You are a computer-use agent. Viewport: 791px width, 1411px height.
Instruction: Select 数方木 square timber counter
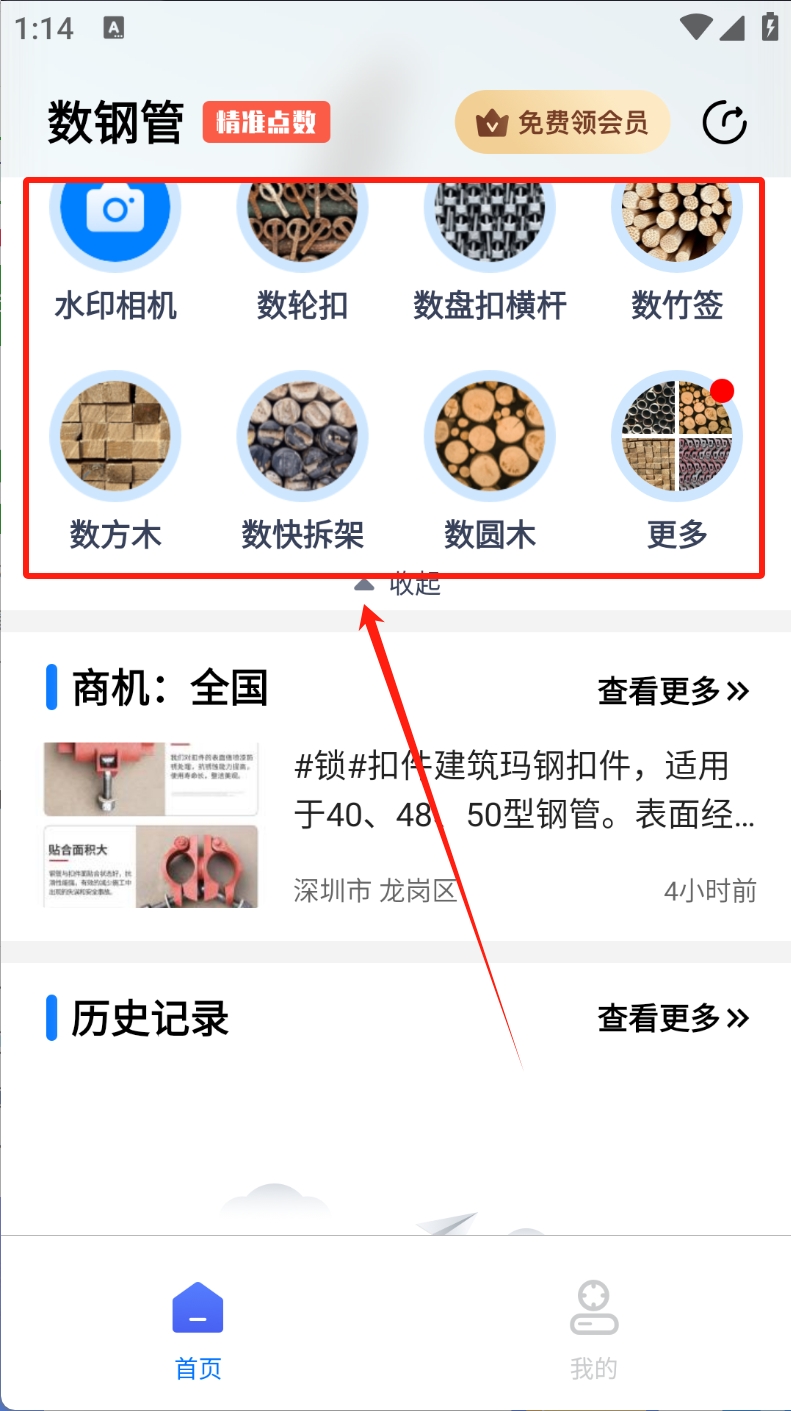[x=115, y=462]
